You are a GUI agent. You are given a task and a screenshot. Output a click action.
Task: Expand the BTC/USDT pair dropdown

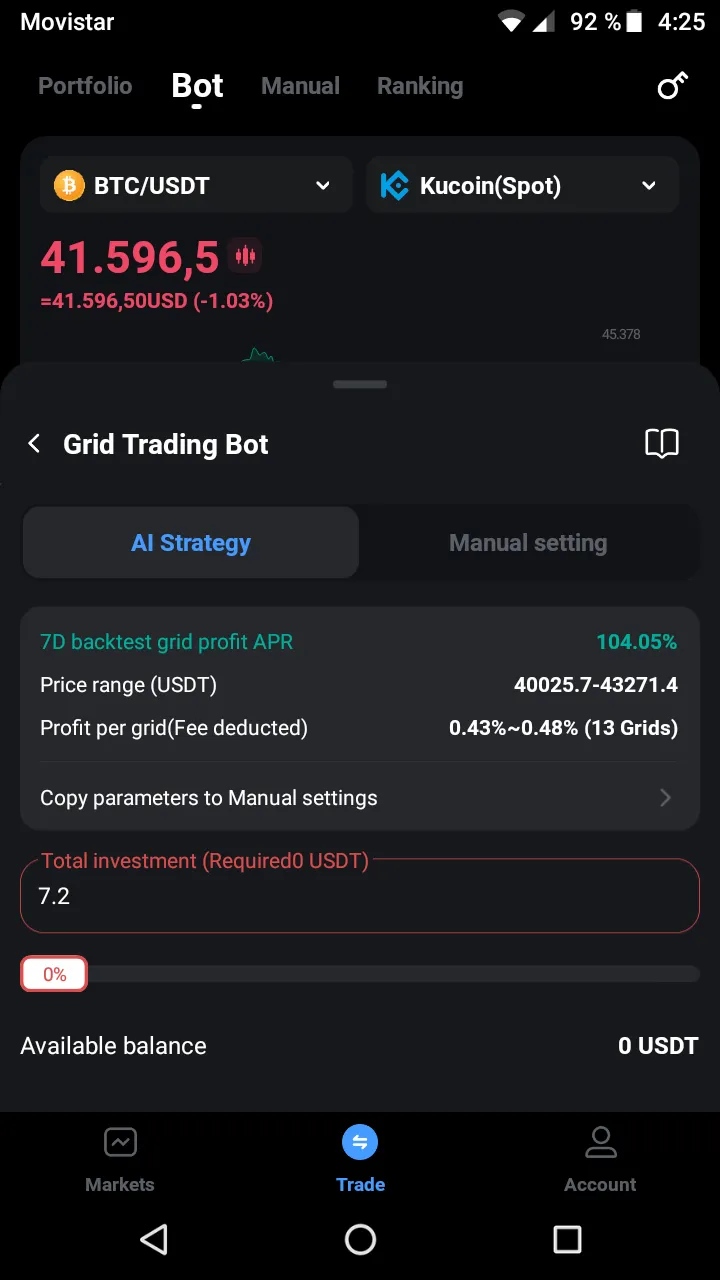[x=196, y=185]
